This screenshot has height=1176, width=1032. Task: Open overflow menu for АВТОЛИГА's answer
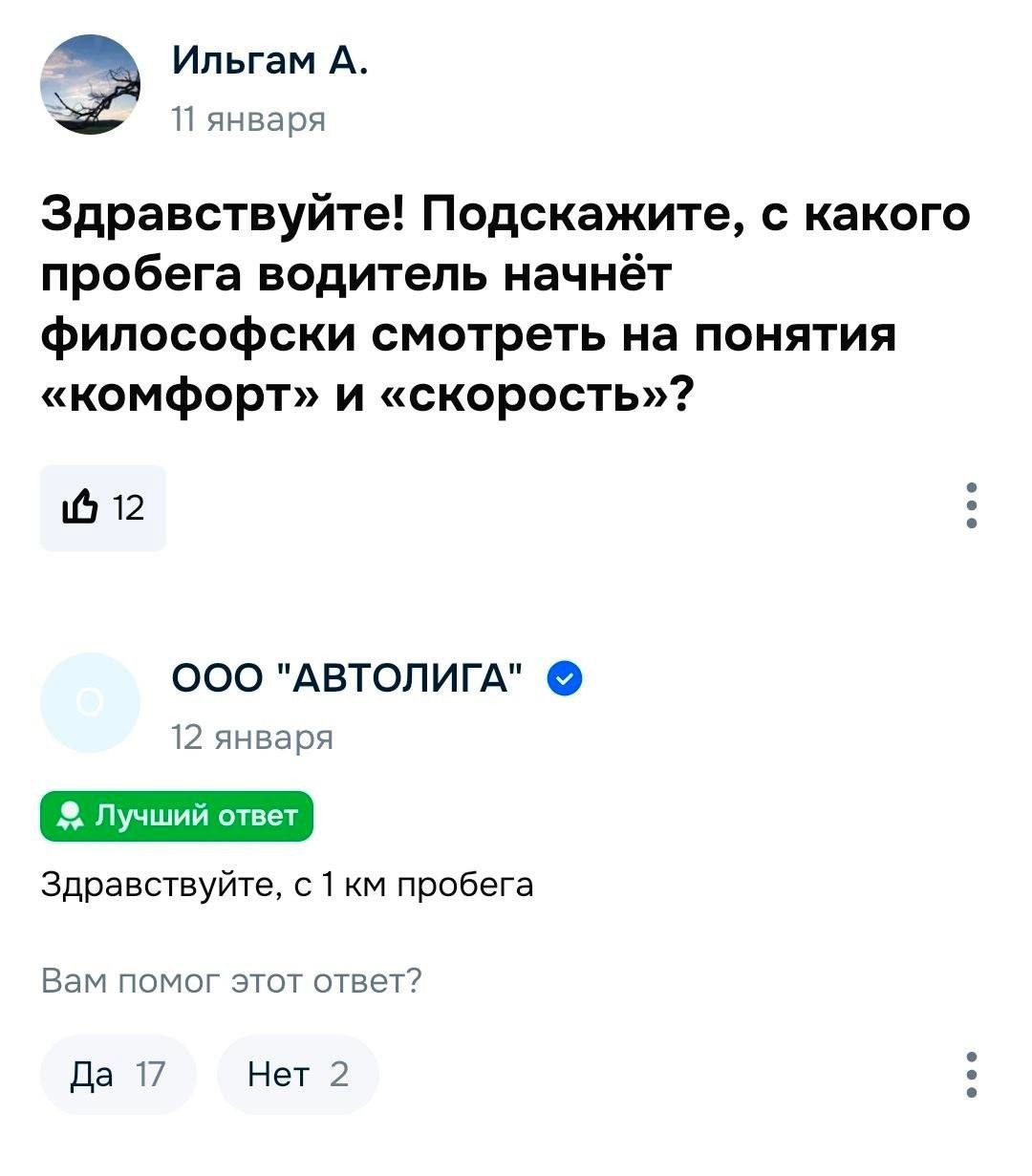(x=971, y=1075)
